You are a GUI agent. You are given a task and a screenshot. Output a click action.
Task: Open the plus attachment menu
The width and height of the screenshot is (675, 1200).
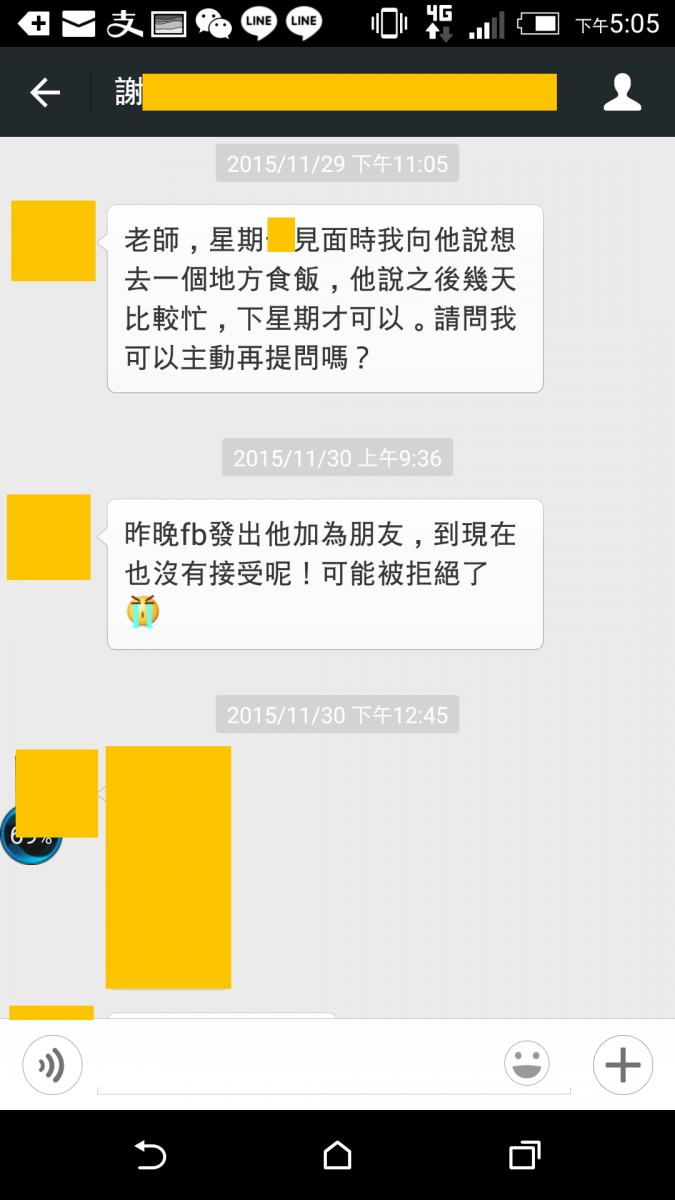coord(622,1065)
